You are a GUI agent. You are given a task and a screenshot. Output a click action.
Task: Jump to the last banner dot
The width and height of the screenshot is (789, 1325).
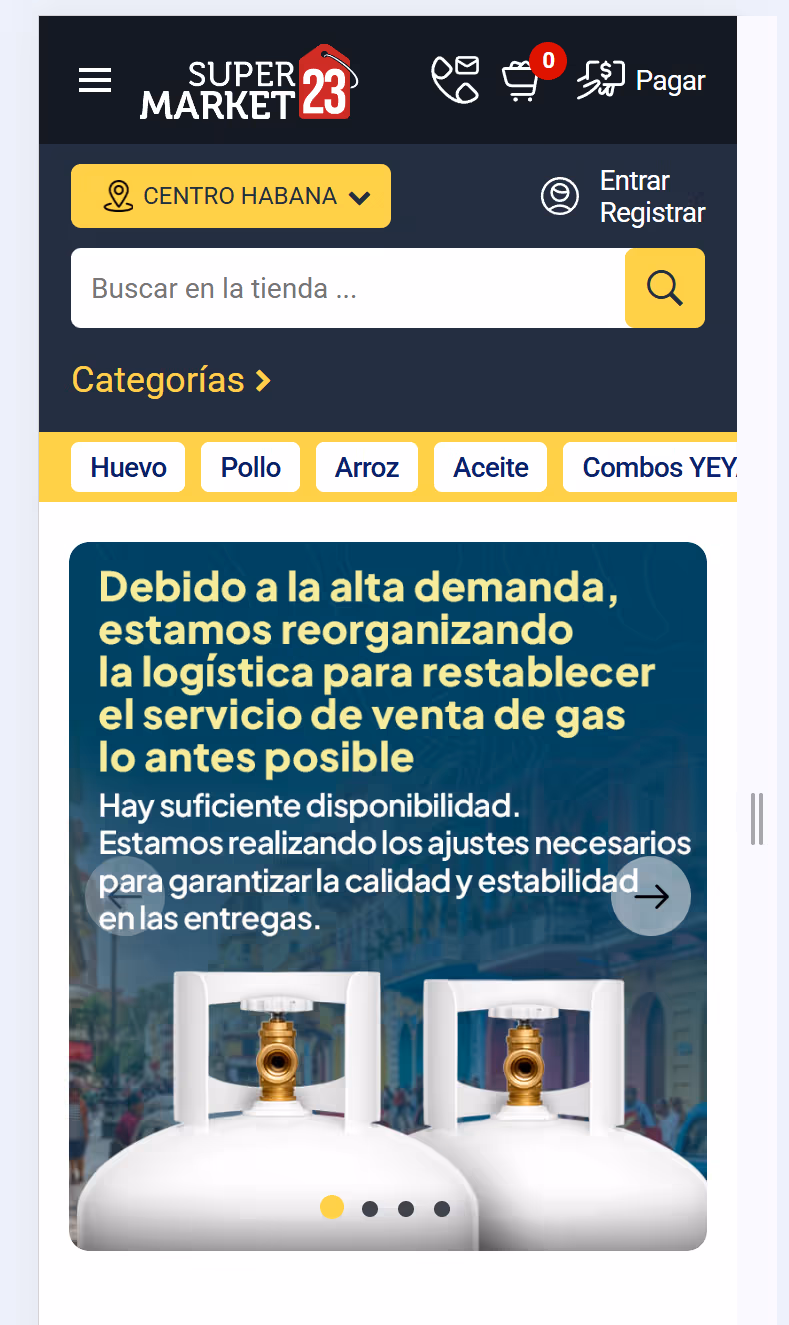tap(442, 1209)
